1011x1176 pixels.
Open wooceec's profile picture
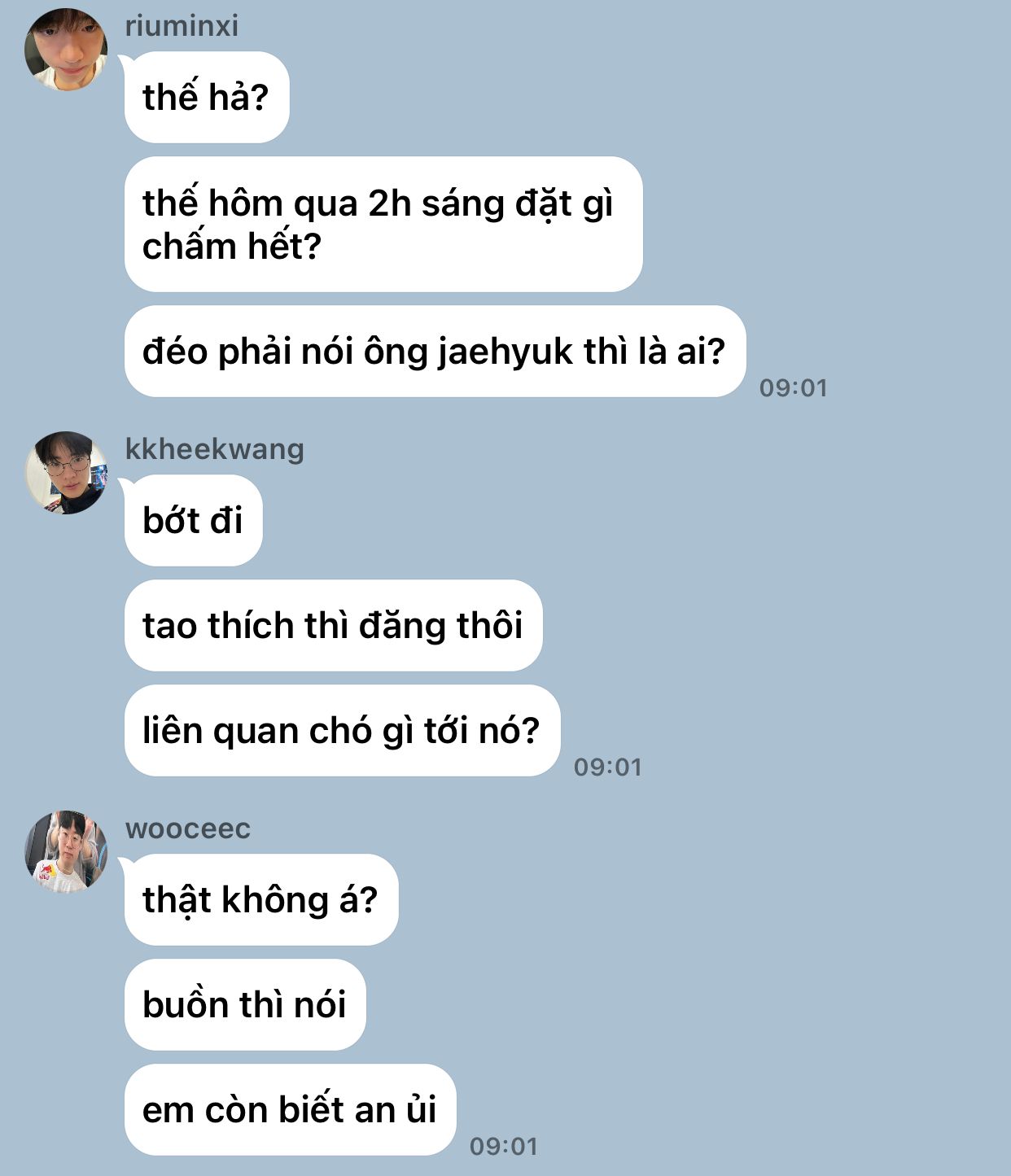(66, 852)
